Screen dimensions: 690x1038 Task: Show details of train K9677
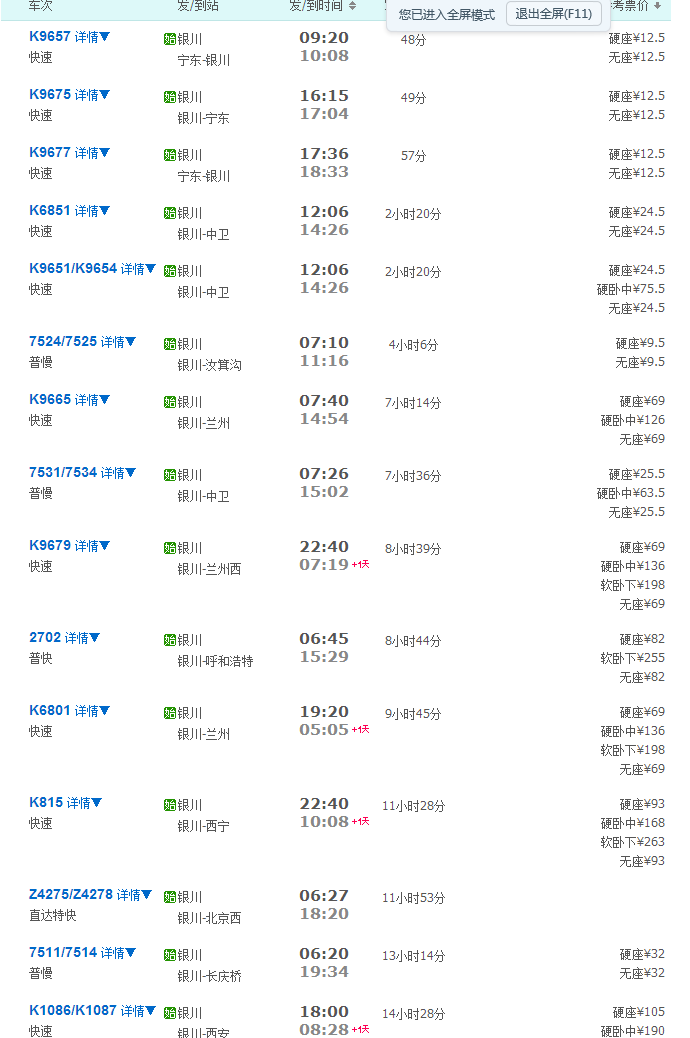coord(92,153)
